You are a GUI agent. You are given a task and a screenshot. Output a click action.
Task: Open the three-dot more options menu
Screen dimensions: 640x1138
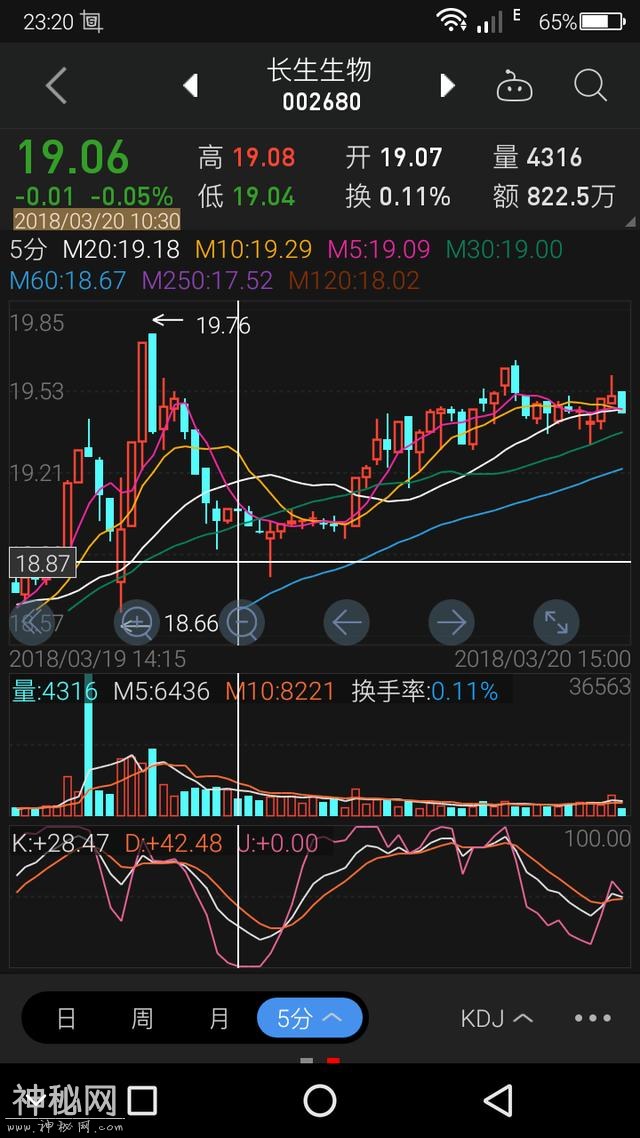click(593, 1018)
